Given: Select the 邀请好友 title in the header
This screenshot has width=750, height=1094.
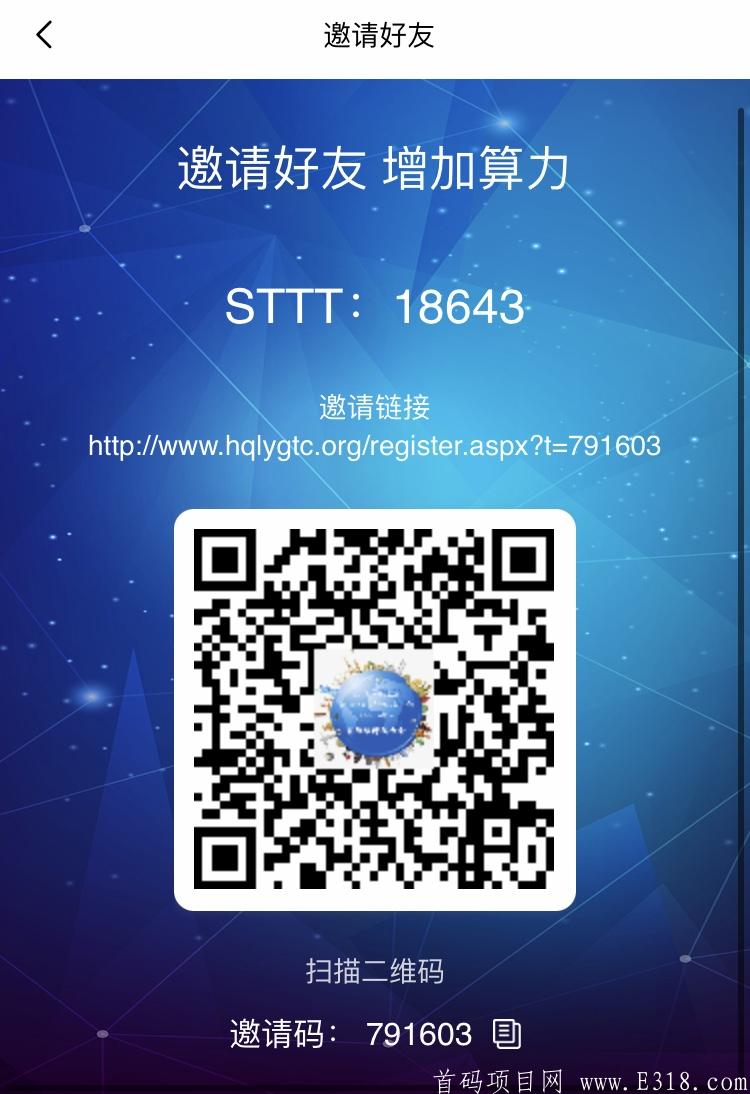Looking at the screenshot, I should coord(375,33).
